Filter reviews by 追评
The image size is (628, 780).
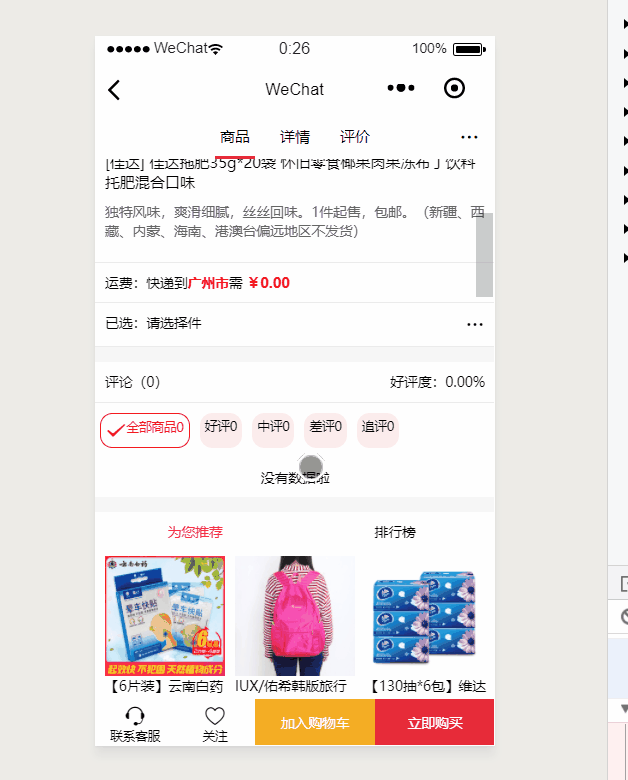(378, 427)
